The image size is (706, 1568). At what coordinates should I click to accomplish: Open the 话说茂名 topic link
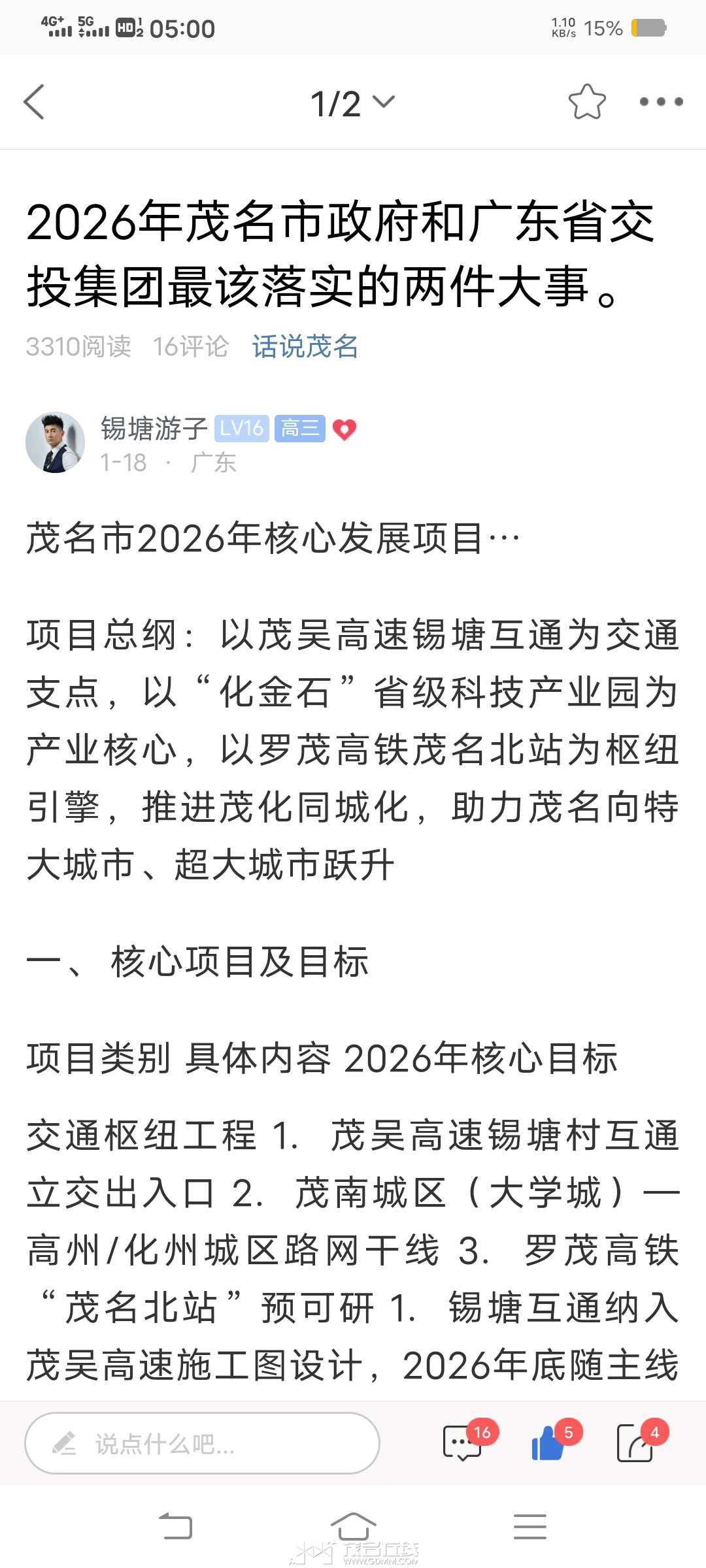(x=305, y=347)
